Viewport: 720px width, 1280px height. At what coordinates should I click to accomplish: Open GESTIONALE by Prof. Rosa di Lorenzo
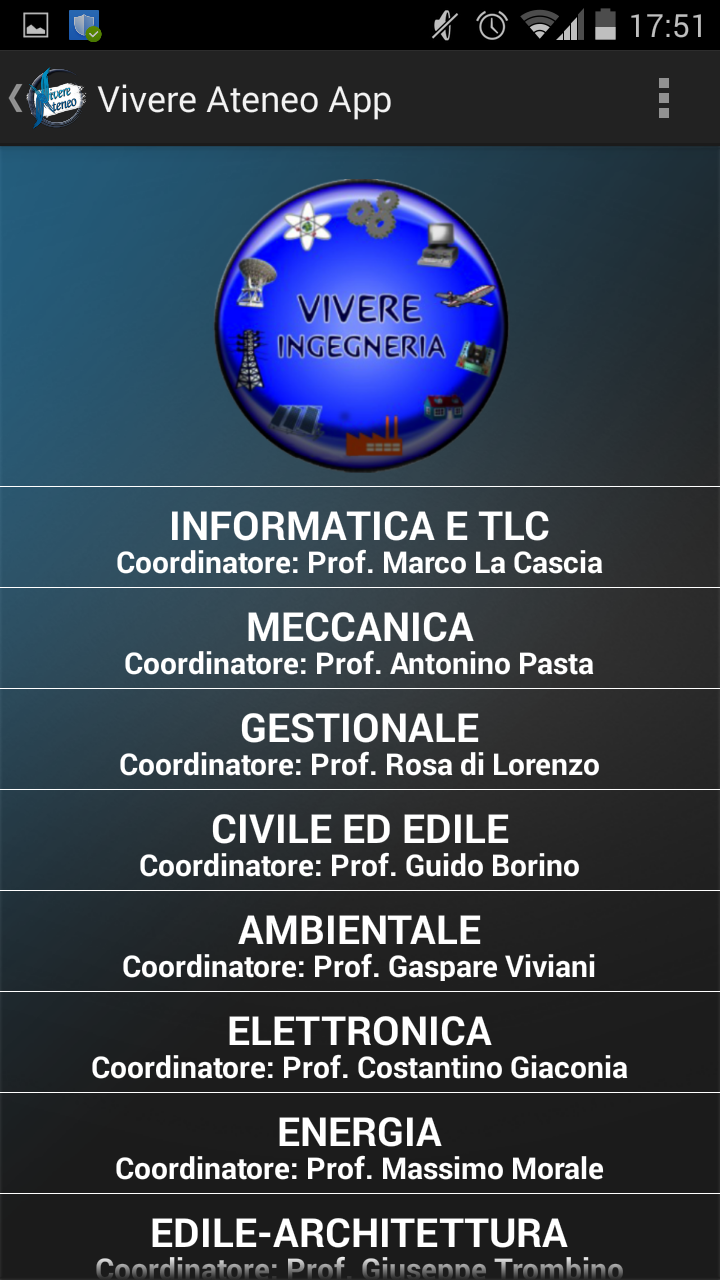(x=360, y=740)
